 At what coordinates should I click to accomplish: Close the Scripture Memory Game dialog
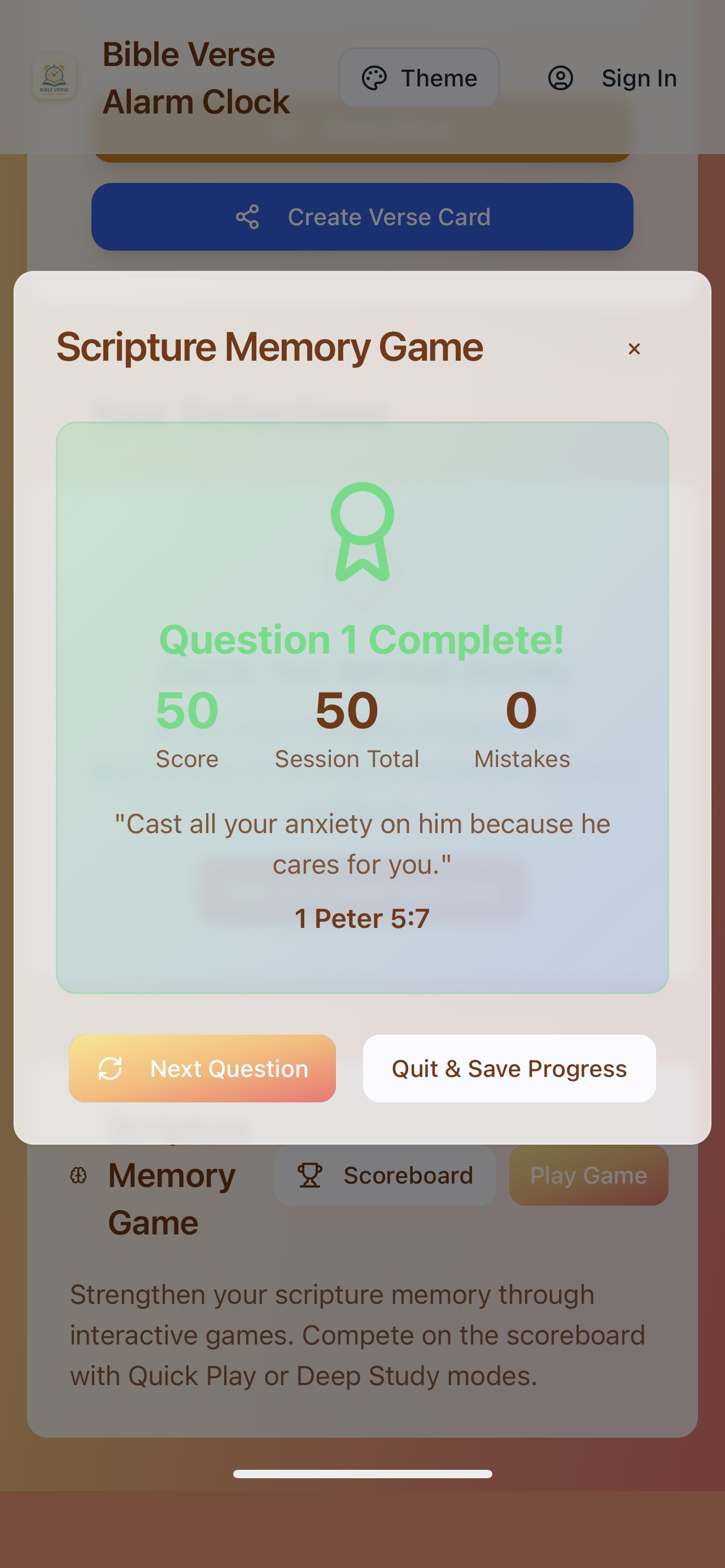tap(634, 349)
